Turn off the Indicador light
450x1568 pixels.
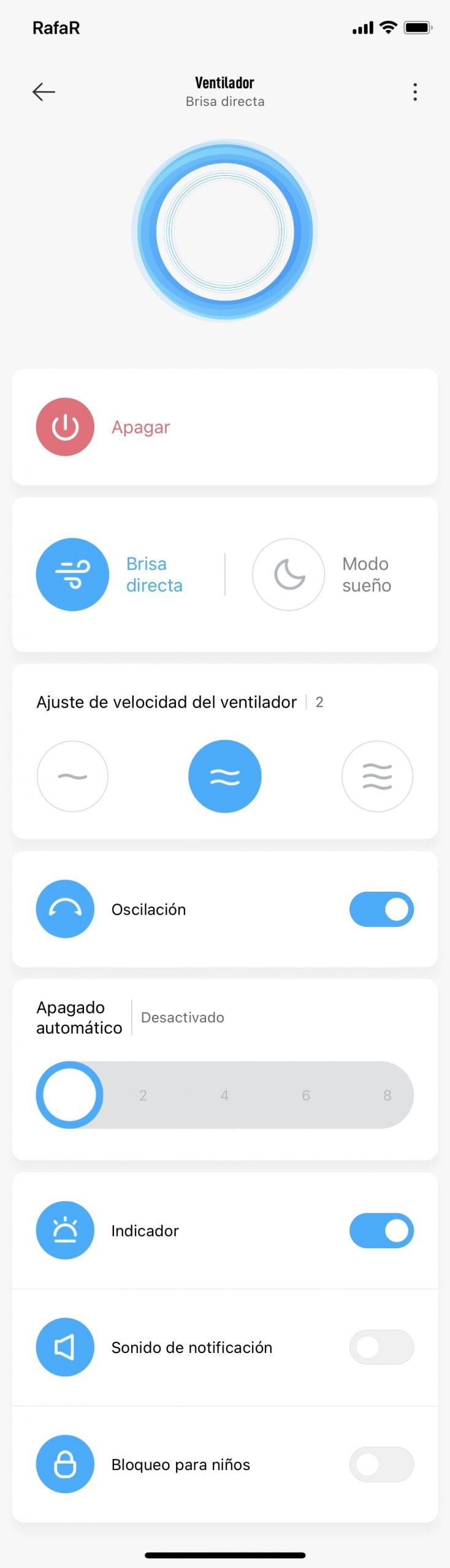pos(381,1231)
